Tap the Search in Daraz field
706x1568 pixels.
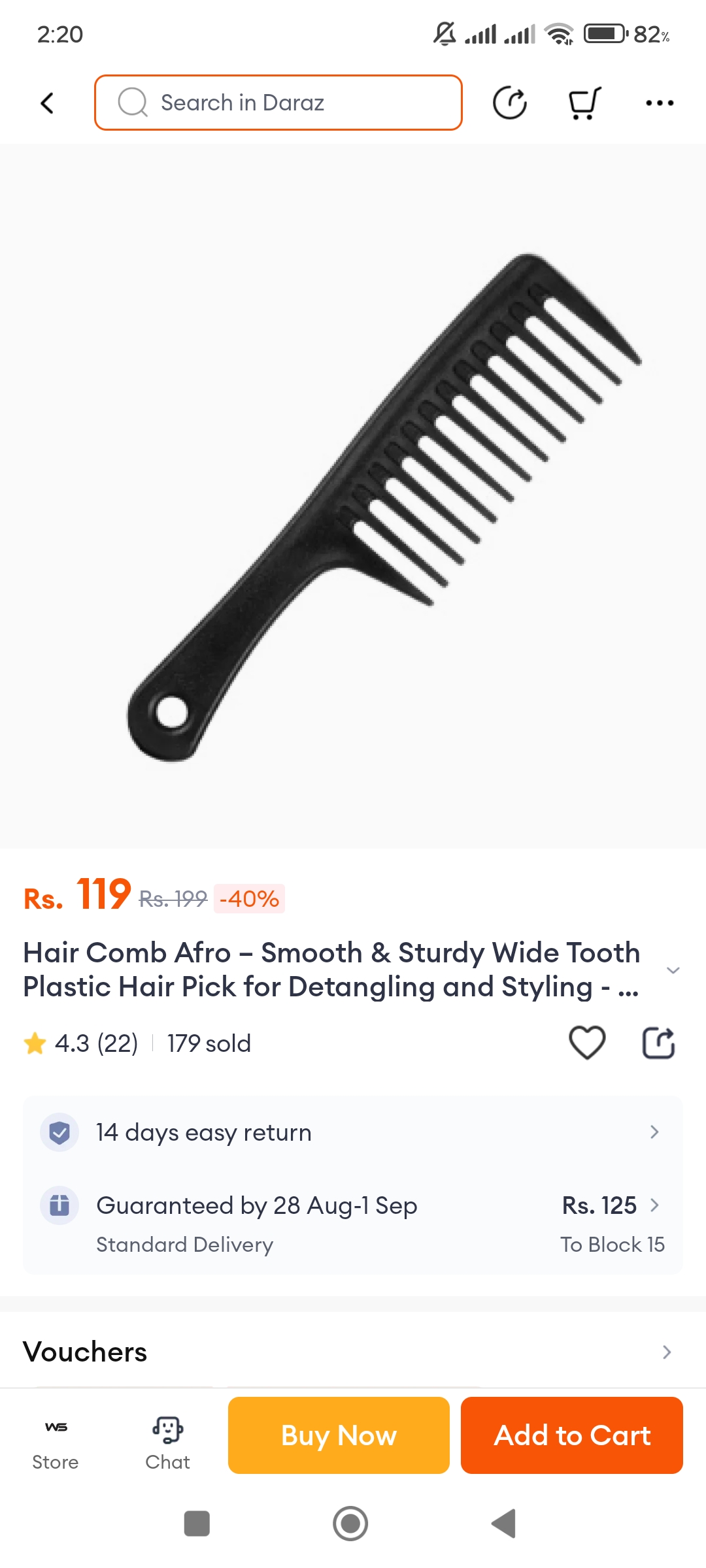click(278, 103)
